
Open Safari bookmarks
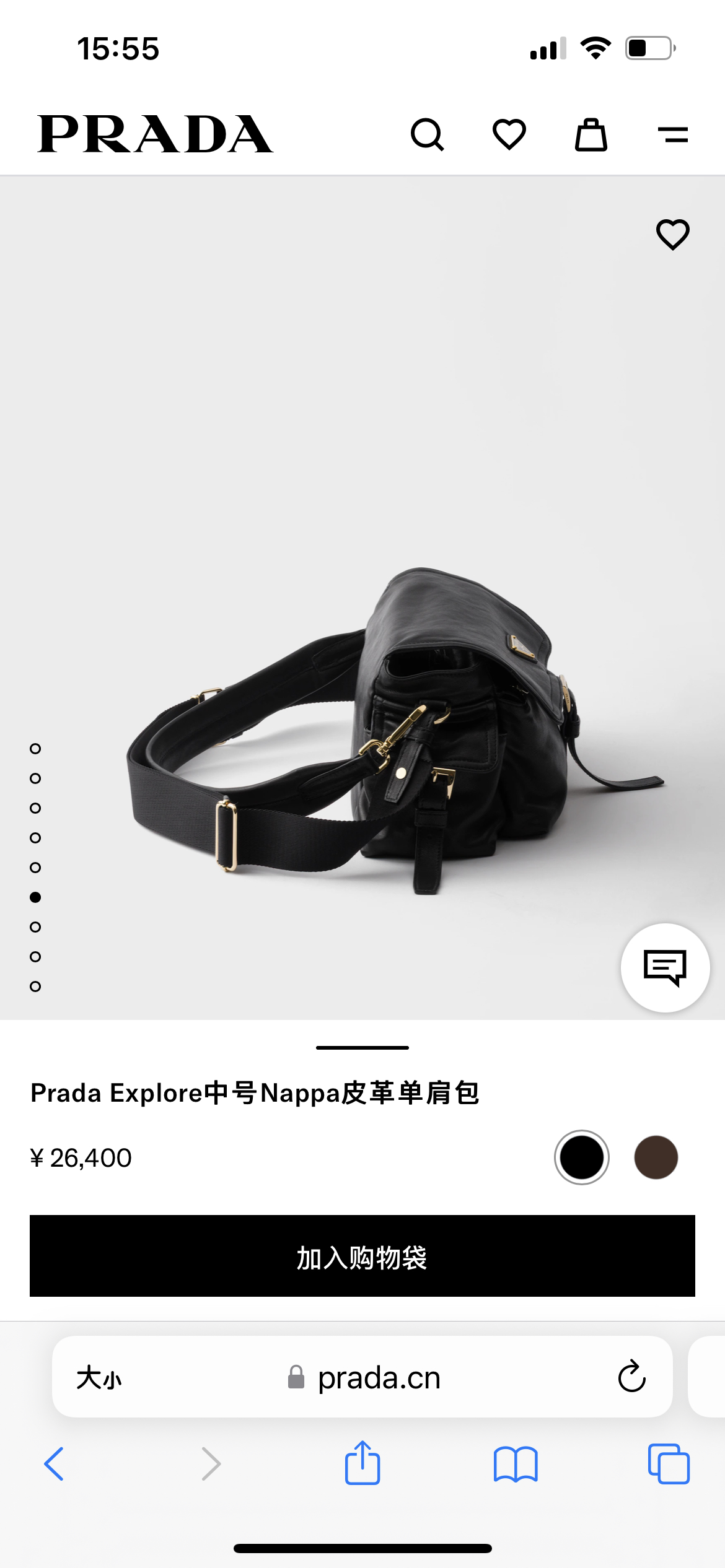[516, 1464]
